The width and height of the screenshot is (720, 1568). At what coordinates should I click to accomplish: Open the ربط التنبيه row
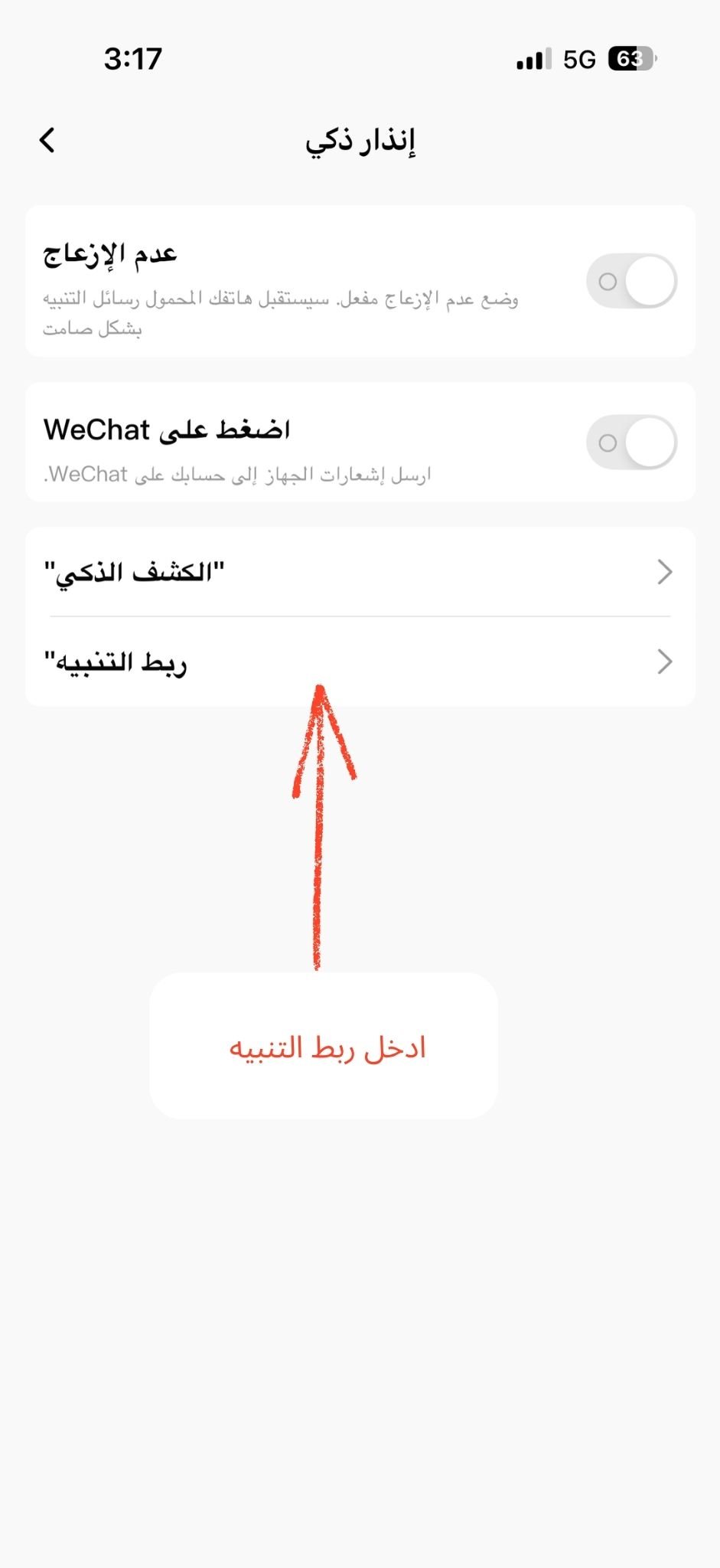tap(360, 661)
